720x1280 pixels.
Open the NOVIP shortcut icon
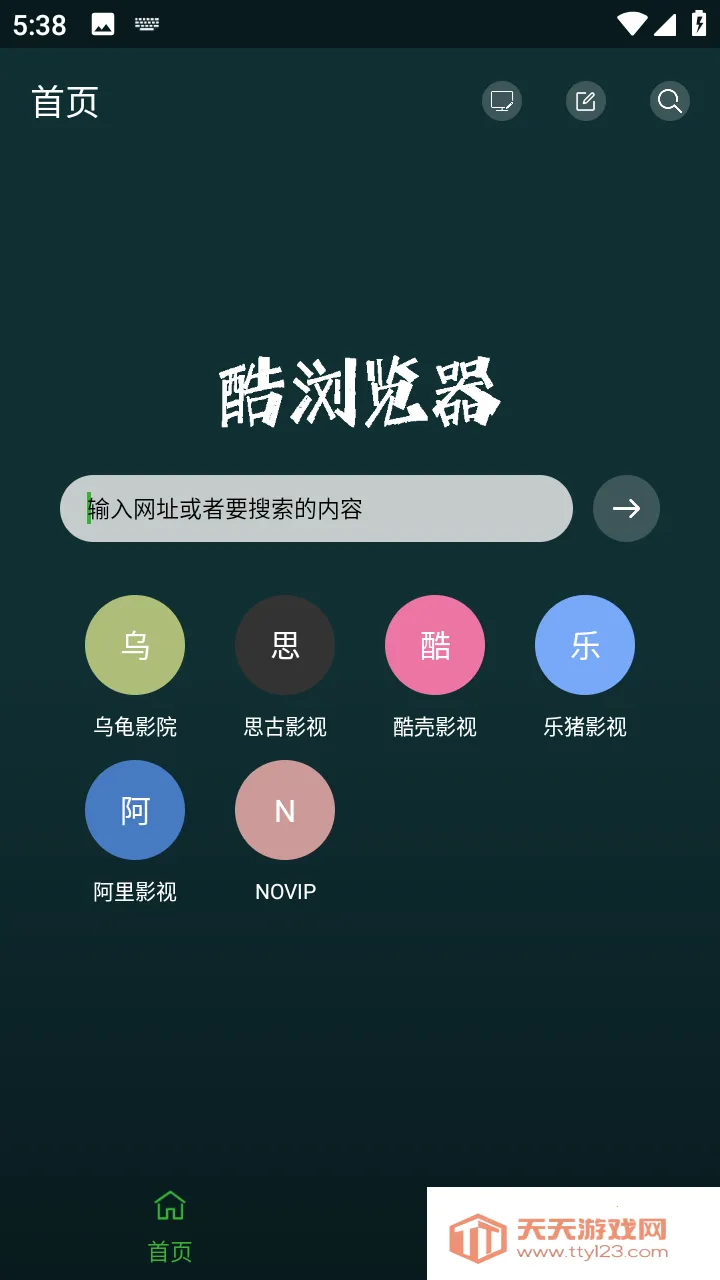point(284,810)
